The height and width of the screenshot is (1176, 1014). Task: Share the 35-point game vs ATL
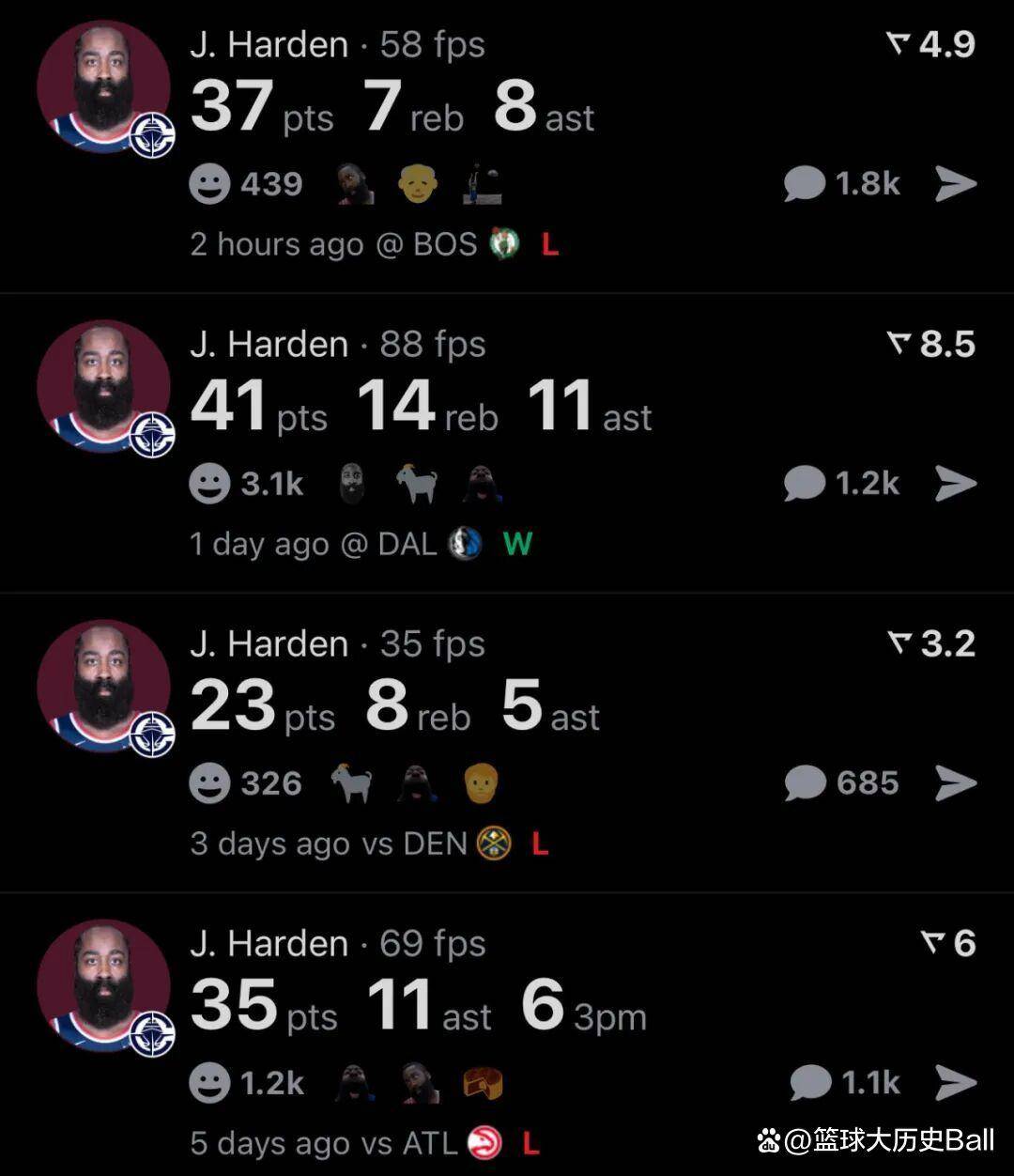(x=956, y=1083)
